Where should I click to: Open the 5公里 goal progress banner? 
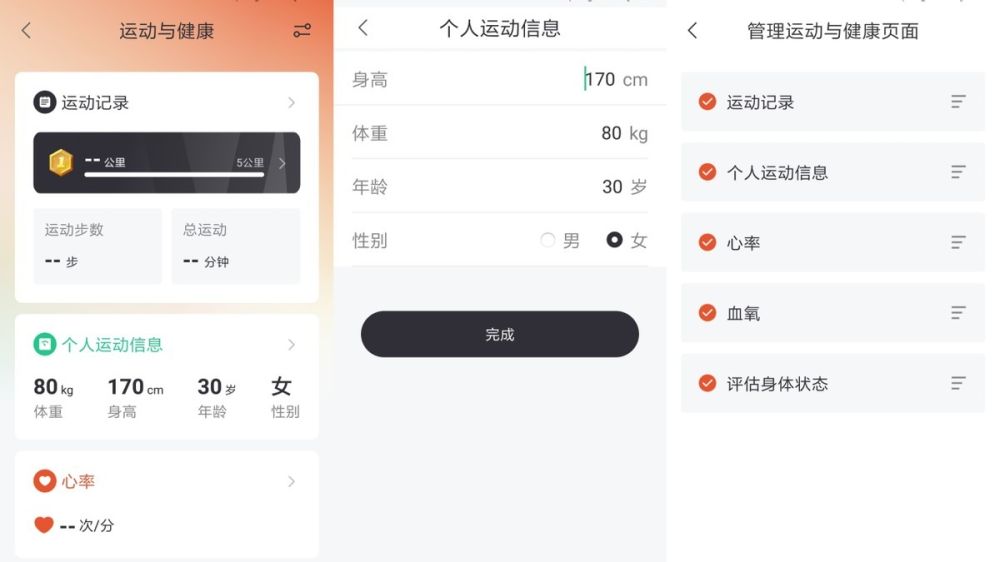tap(166, 163)
